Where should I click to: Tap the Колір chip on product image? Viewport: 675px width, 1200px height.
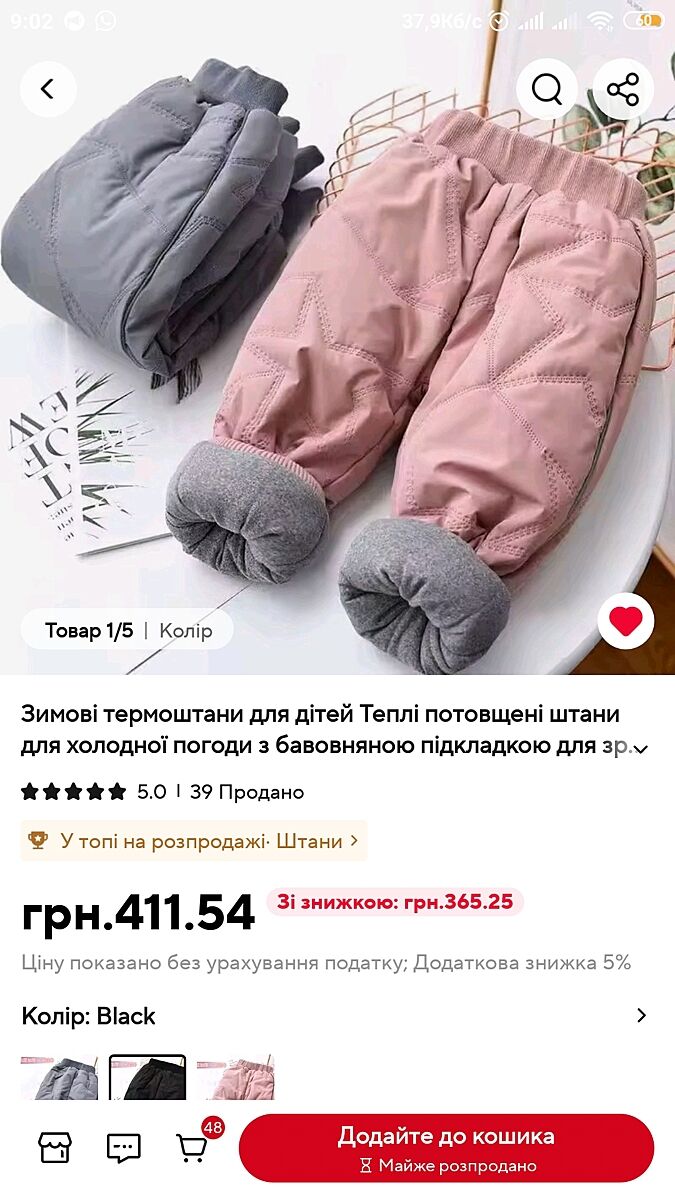(186, 631)
